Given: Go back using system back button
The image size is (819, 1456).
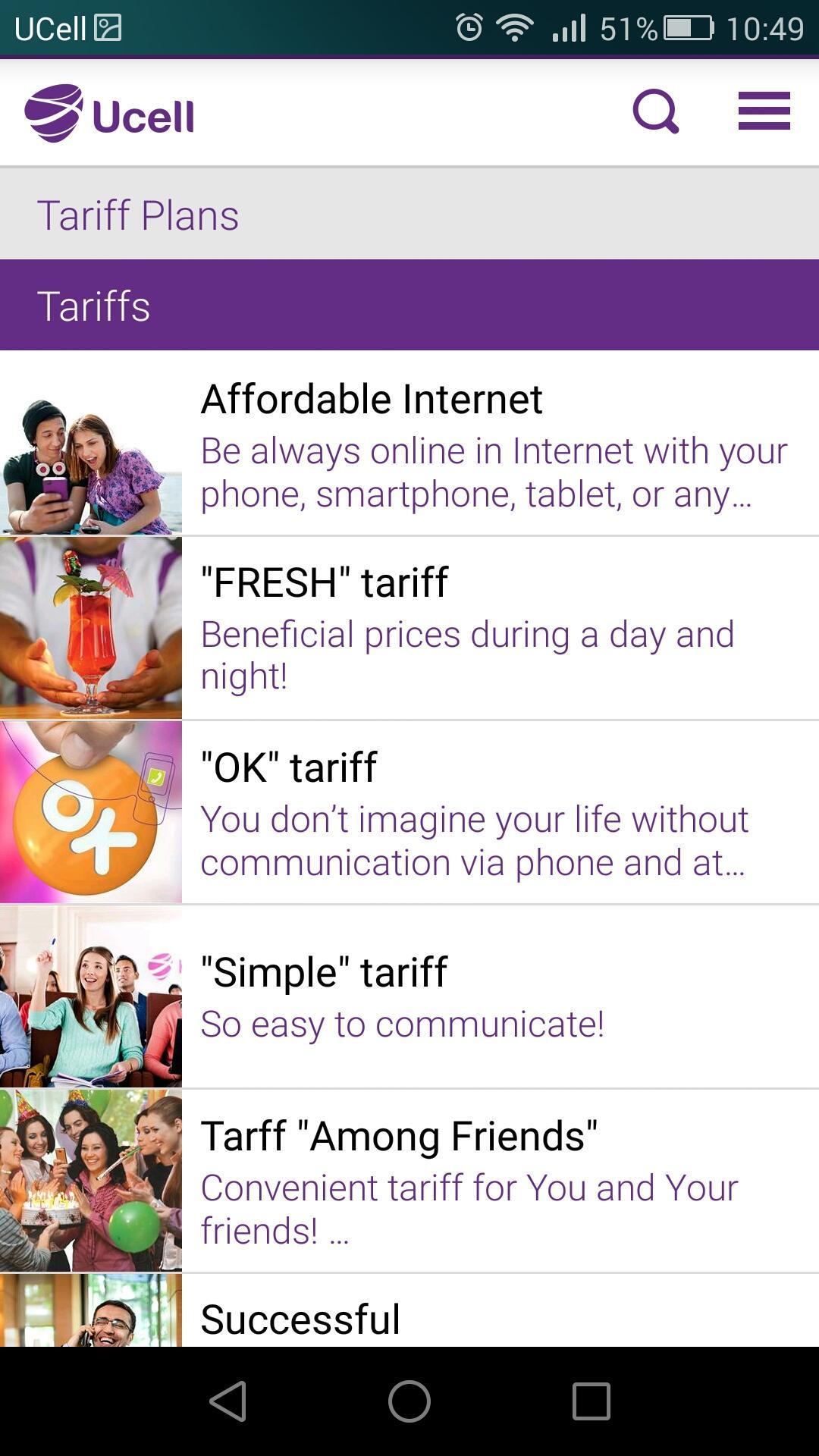Looking at the screenshot, I should (227, 1401).
